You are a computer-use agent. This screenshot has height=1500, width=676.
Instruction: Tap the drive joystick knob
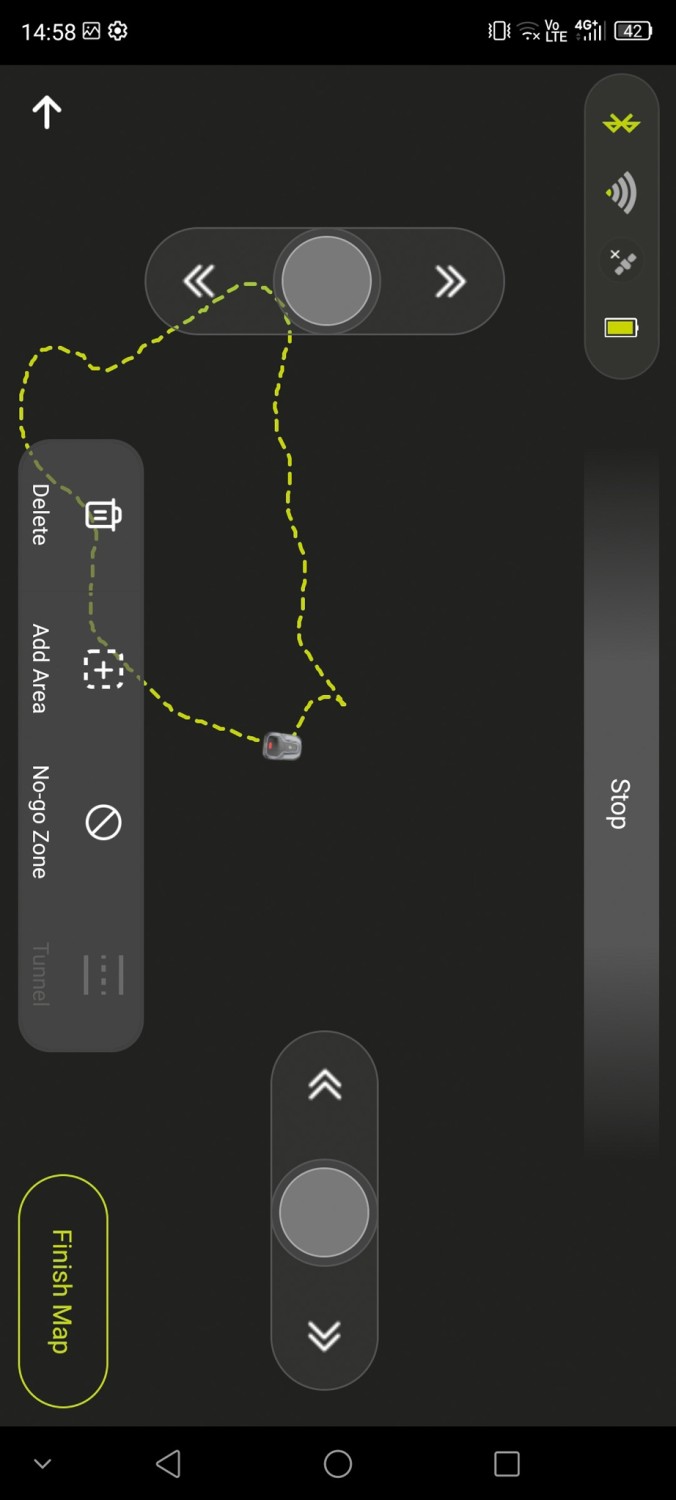pos(324,1212)
